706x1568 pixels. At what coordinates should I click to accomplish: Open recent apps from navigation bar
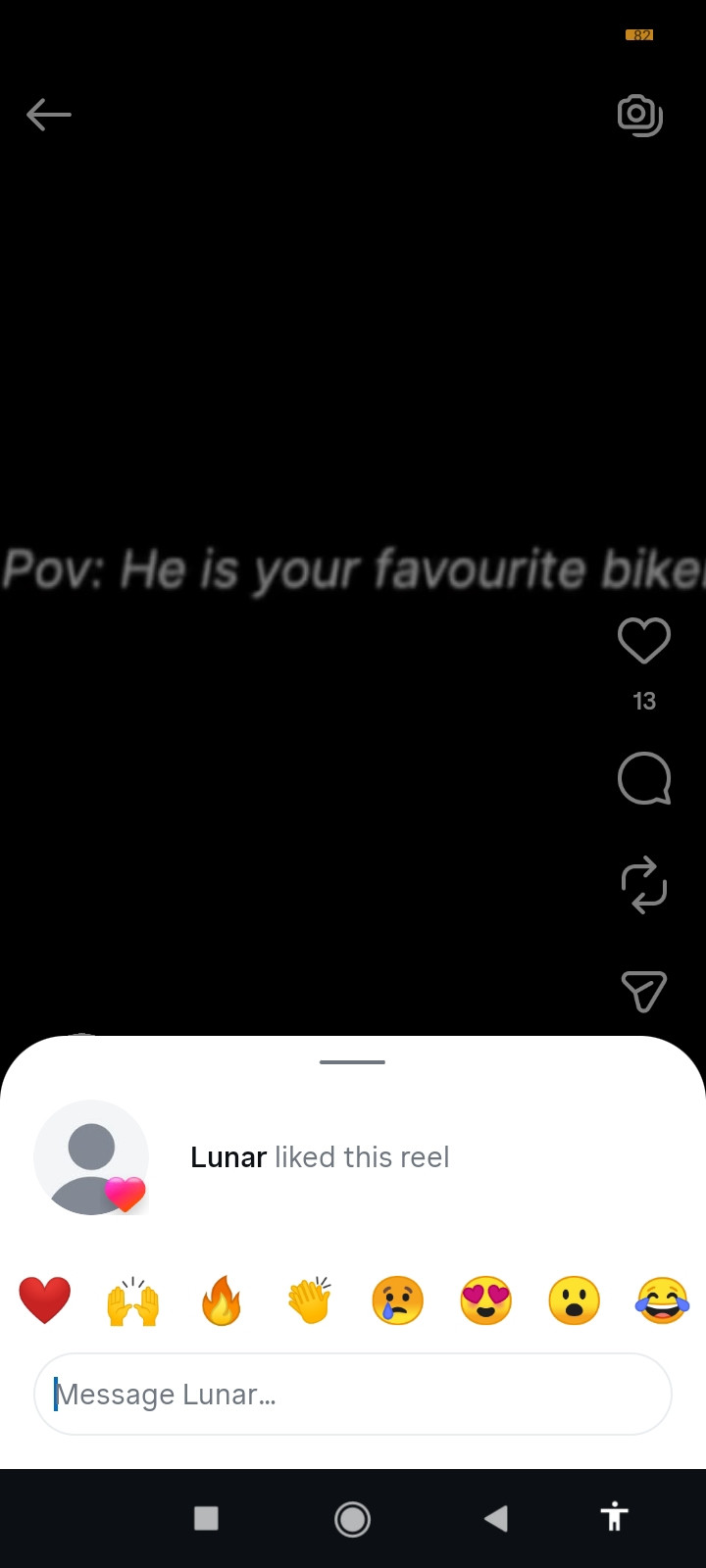[206, 1519]
